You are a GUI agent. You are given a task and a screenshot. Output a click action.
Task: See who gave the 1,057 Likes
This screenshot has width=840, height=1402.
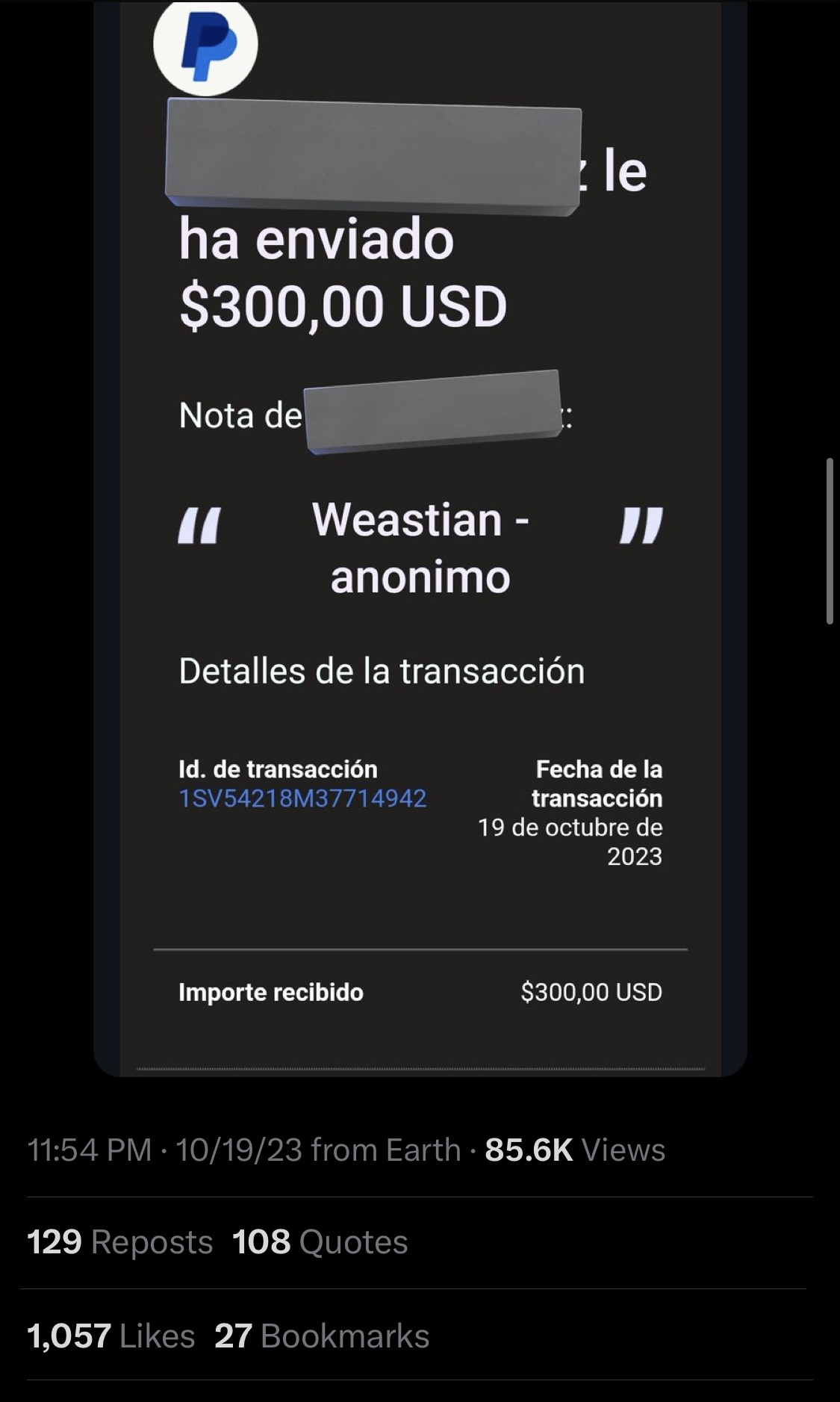(111, 1336)
